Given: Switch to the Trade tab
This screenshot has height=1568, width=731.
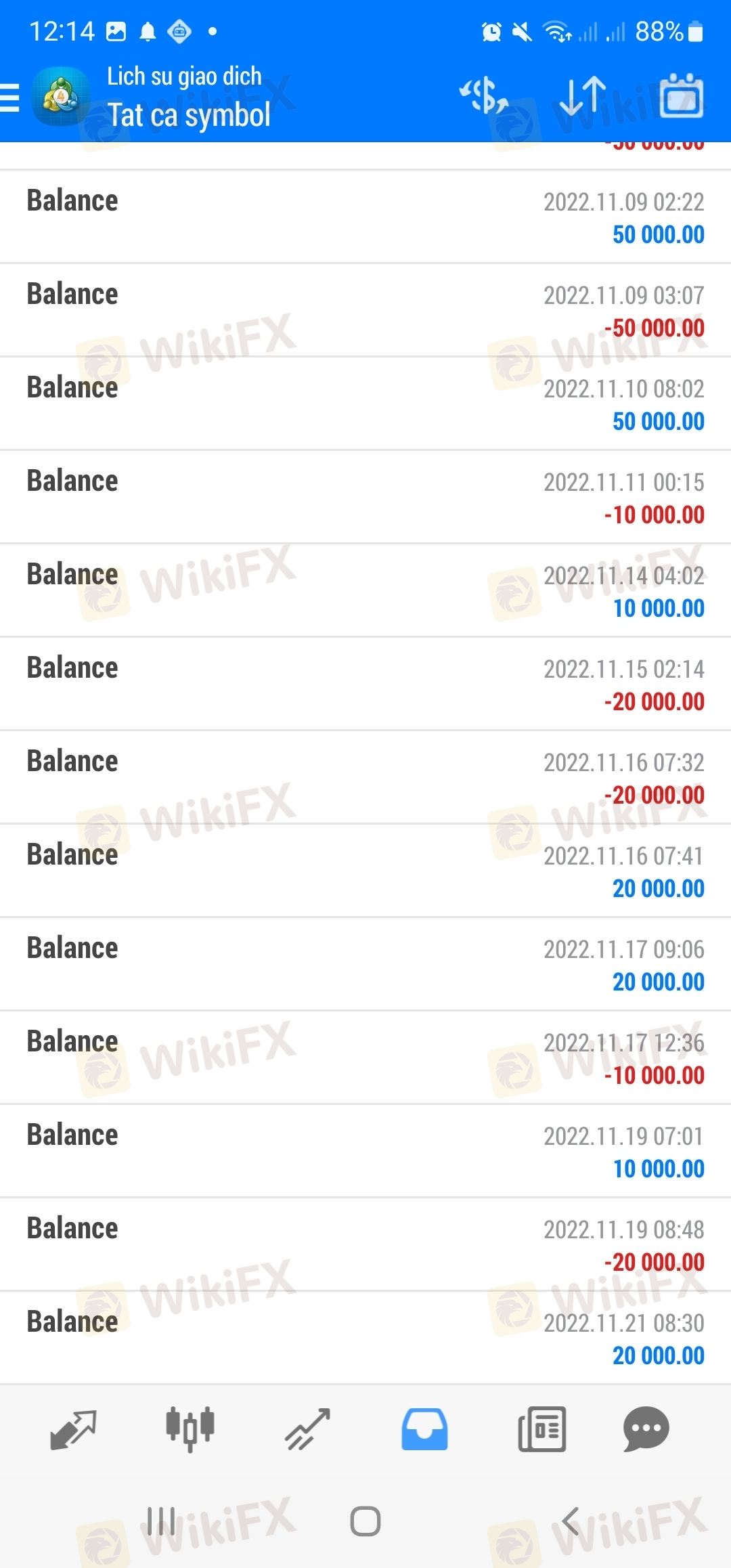Looking at the screenshot, I should (307, 1429).
